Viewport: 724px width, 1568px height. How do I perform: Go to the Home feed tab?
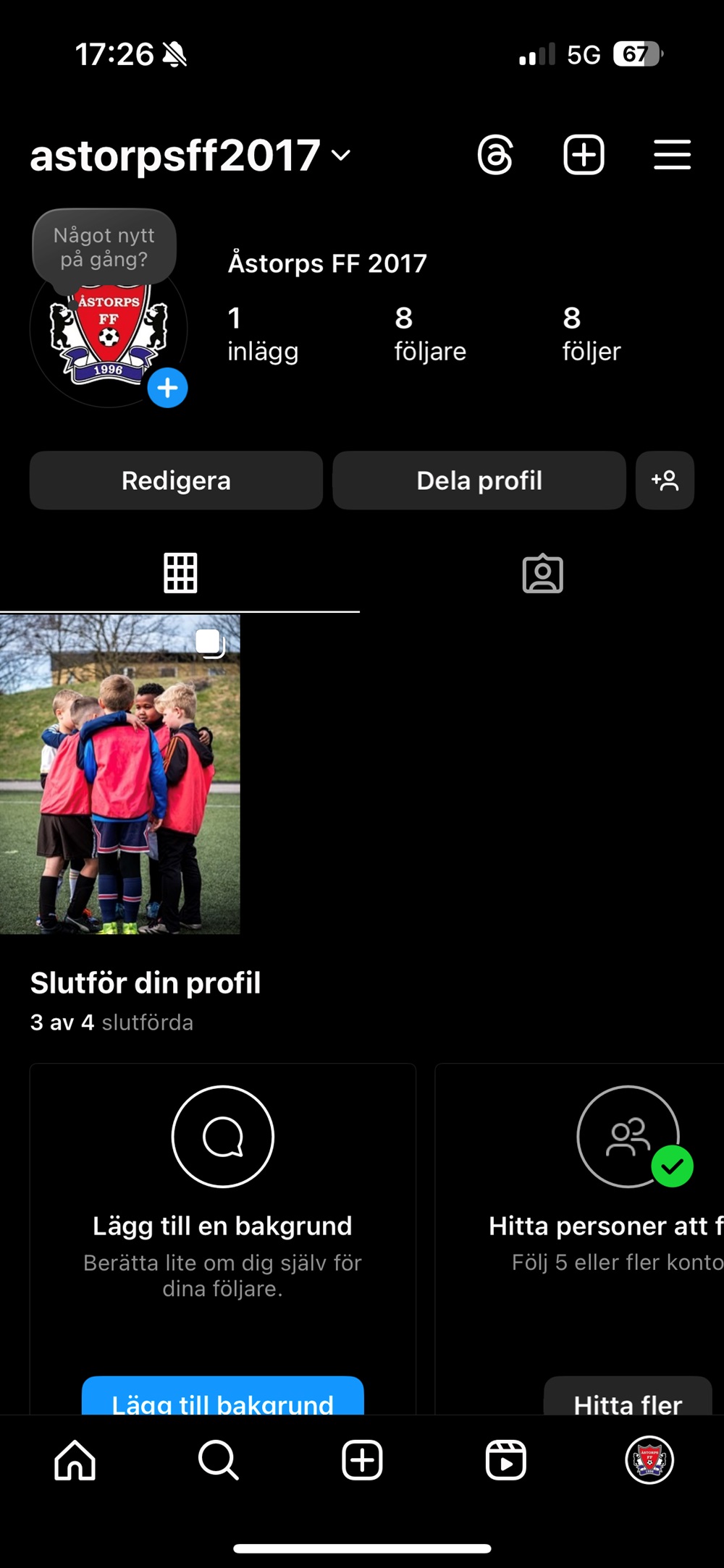(75, 1460)
